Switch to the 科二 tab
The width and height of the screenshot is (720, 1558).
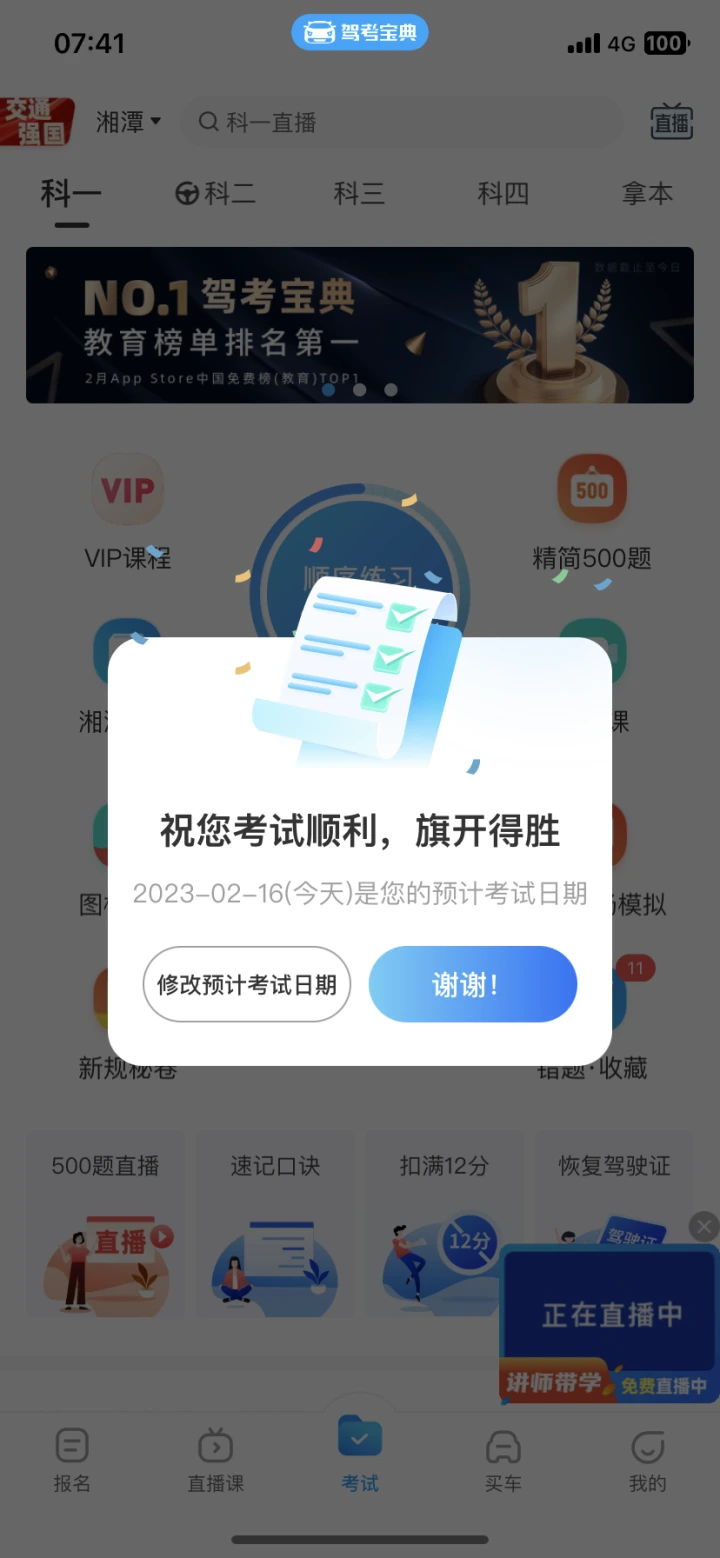215,193
